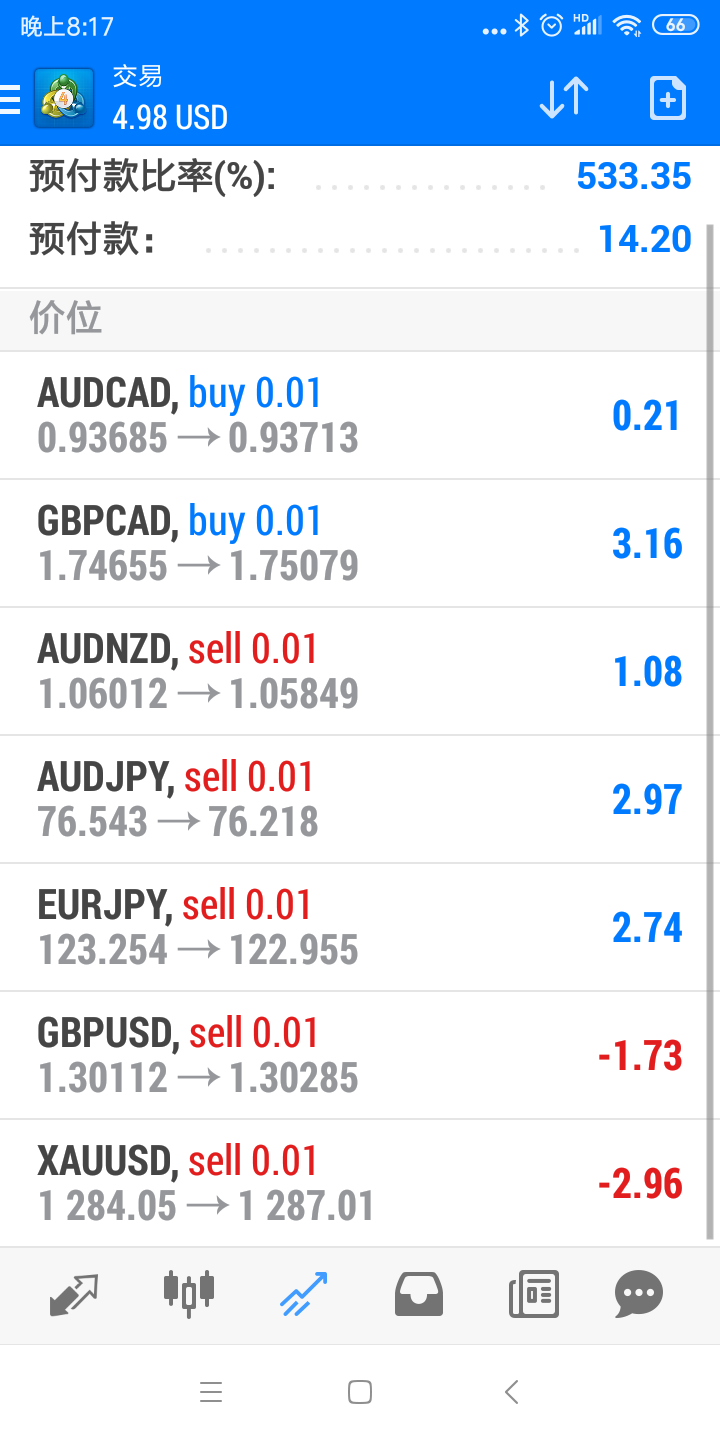Screen dimensions: 720x1440
Task: Open the chat messages tab
Action: [639, 1294]
